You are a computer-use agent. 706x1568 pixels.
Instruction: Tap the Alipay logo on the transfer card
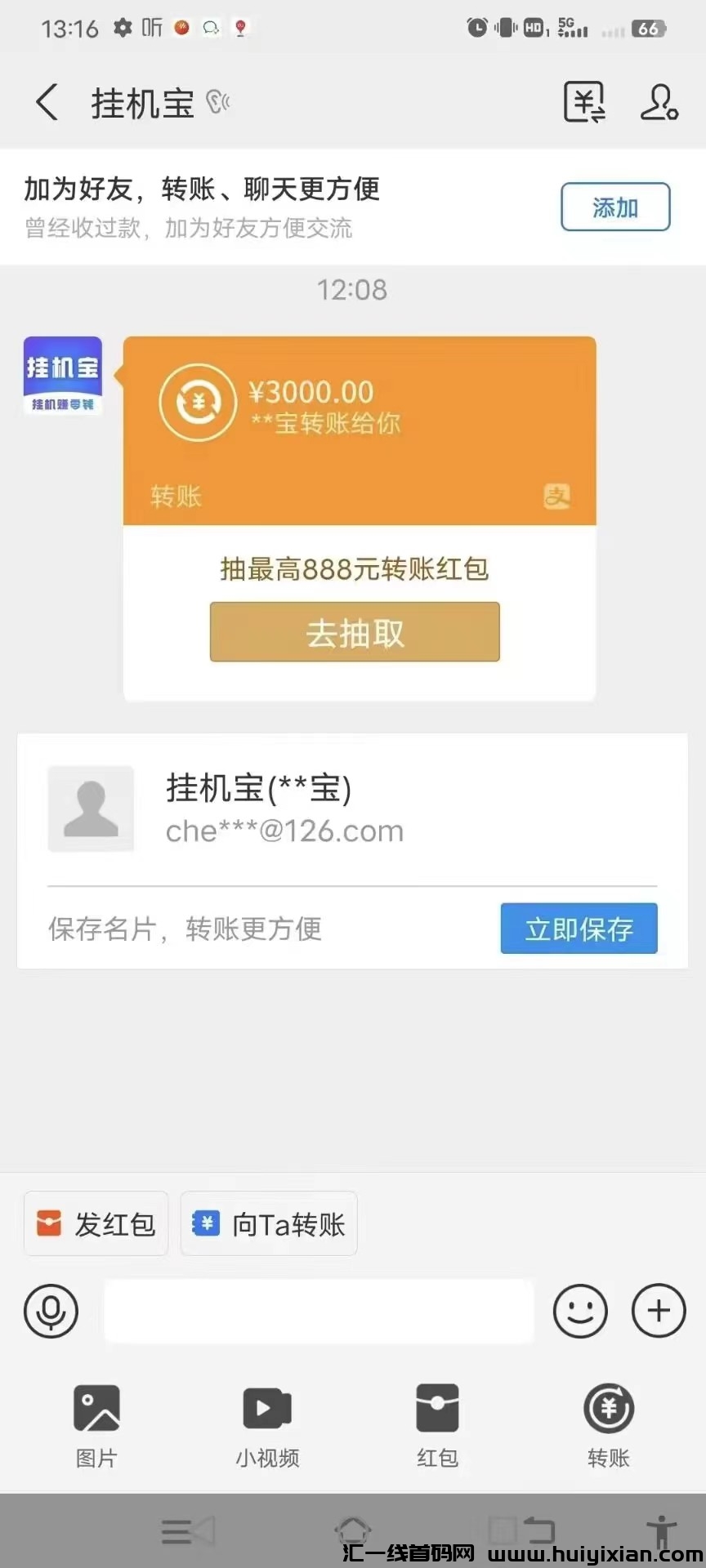[558, 497]
